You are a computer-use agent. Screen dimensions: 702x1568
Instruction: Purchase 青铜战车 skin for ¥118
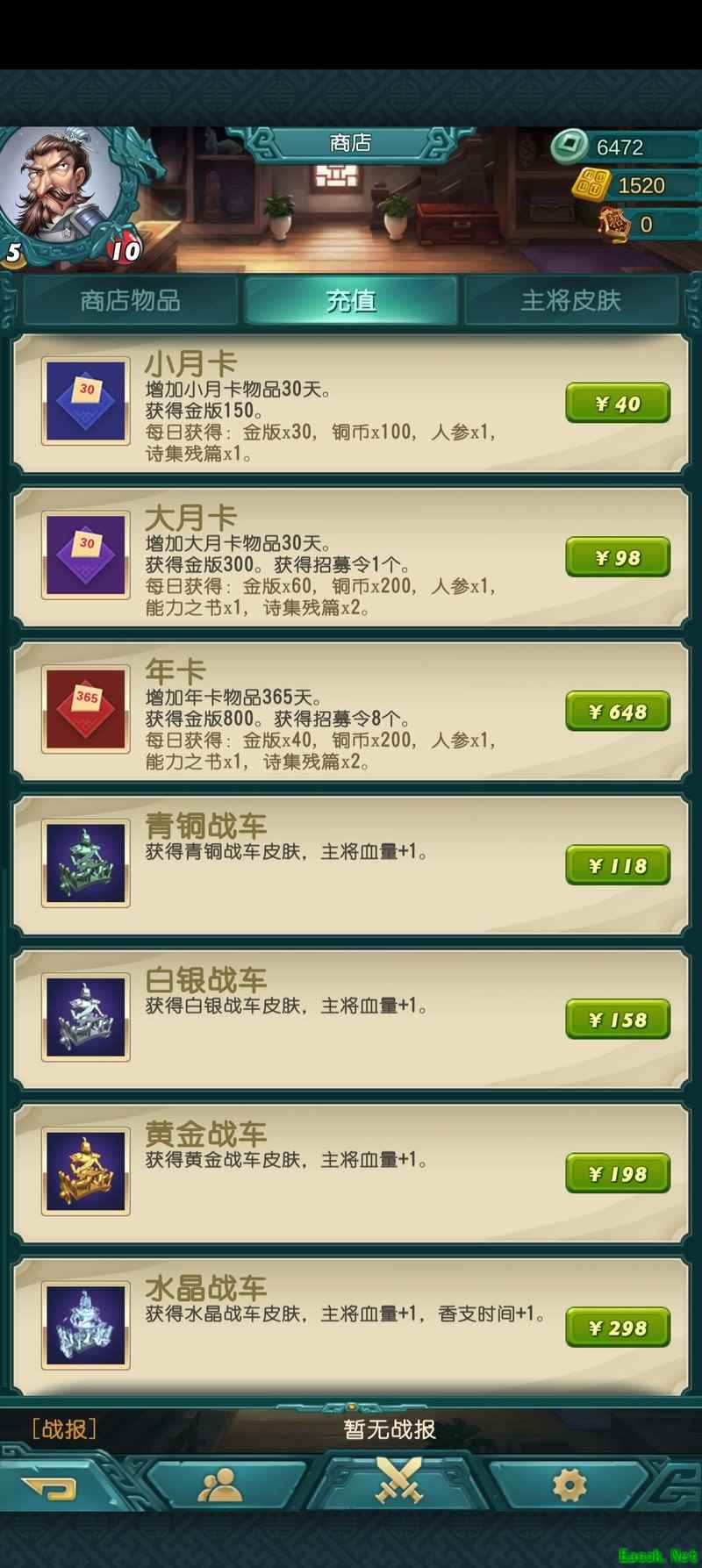(x=618, y=865)
